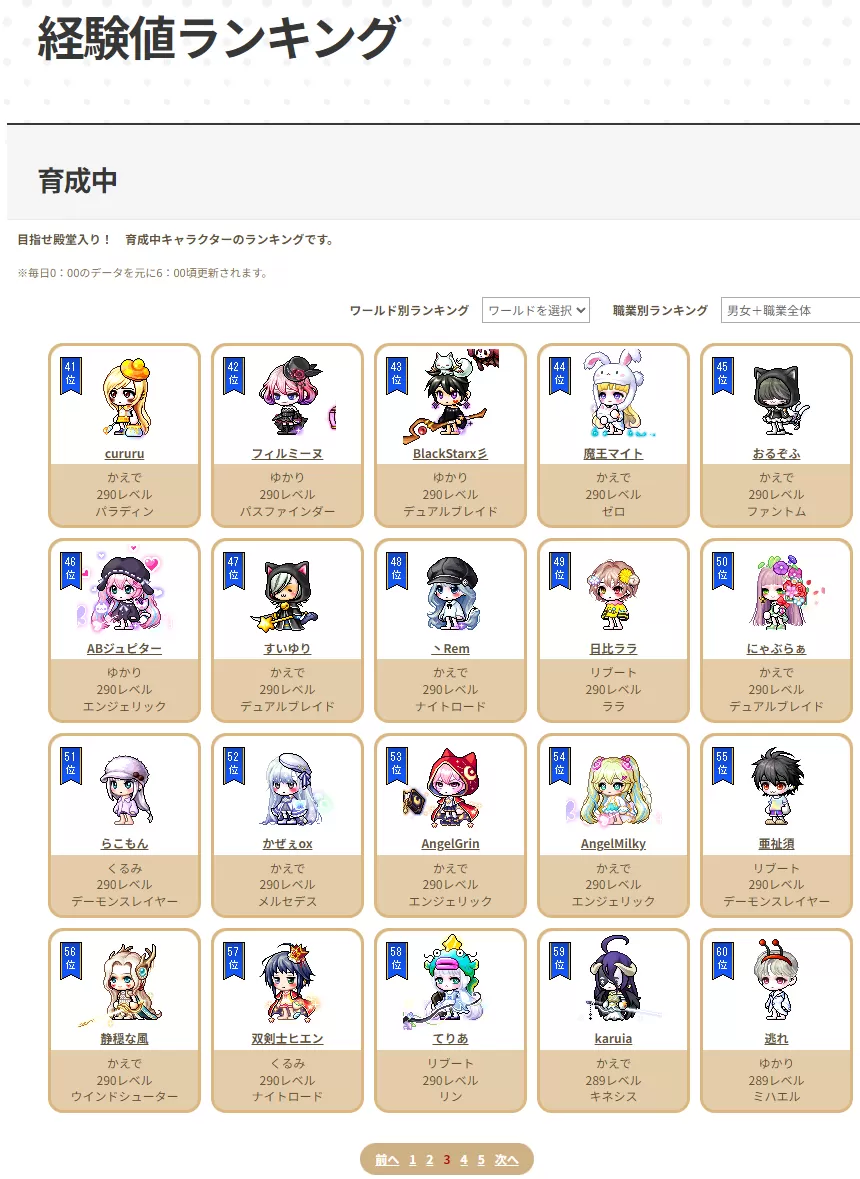860x1179 pixels.
Task: Open フィルミーヌ's character page
Action: (x=287, y=453)
